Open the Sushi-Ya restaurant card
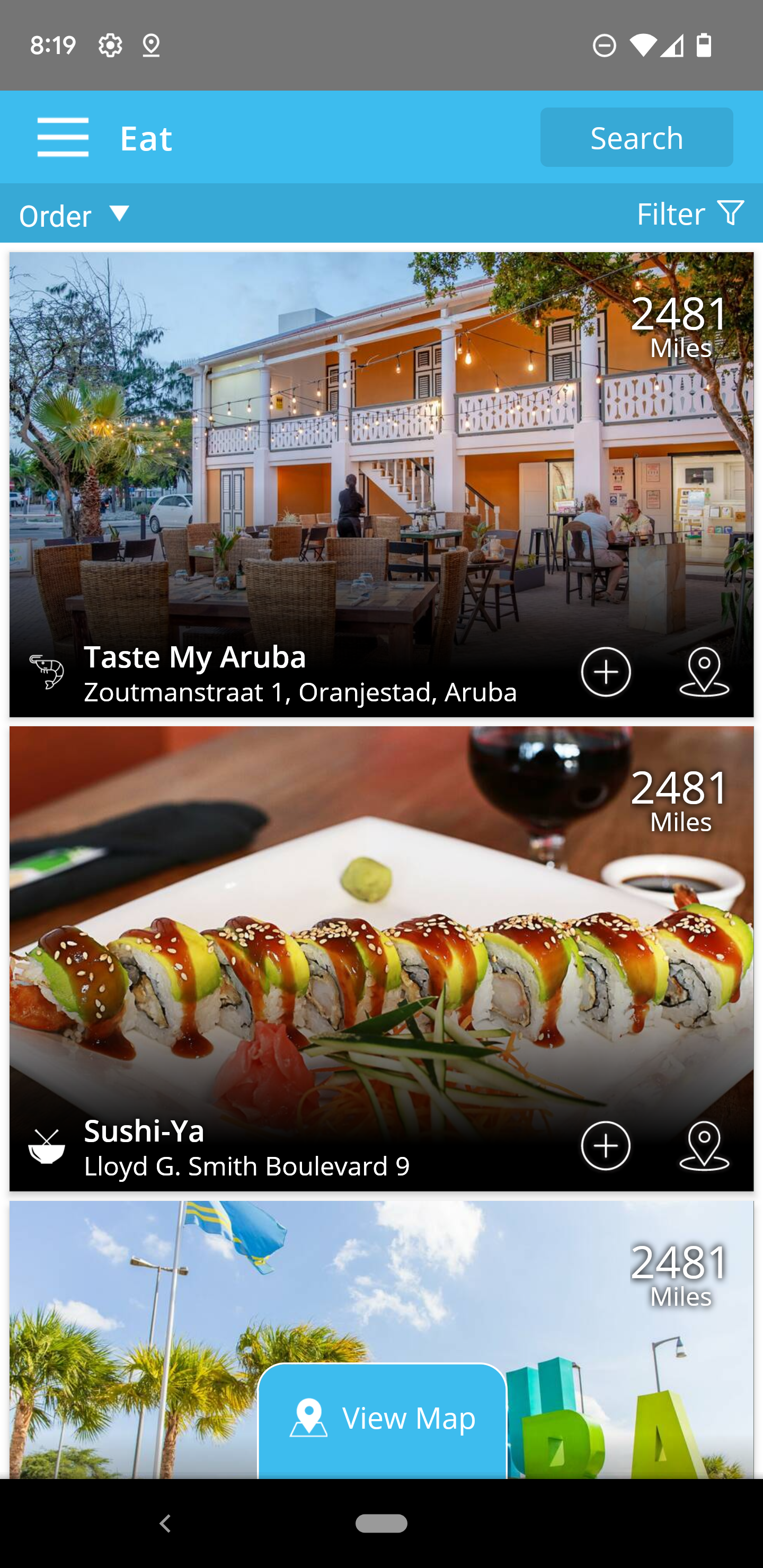Image resolution: width=763 pixels, height=1568 pixels. [381, 959]
